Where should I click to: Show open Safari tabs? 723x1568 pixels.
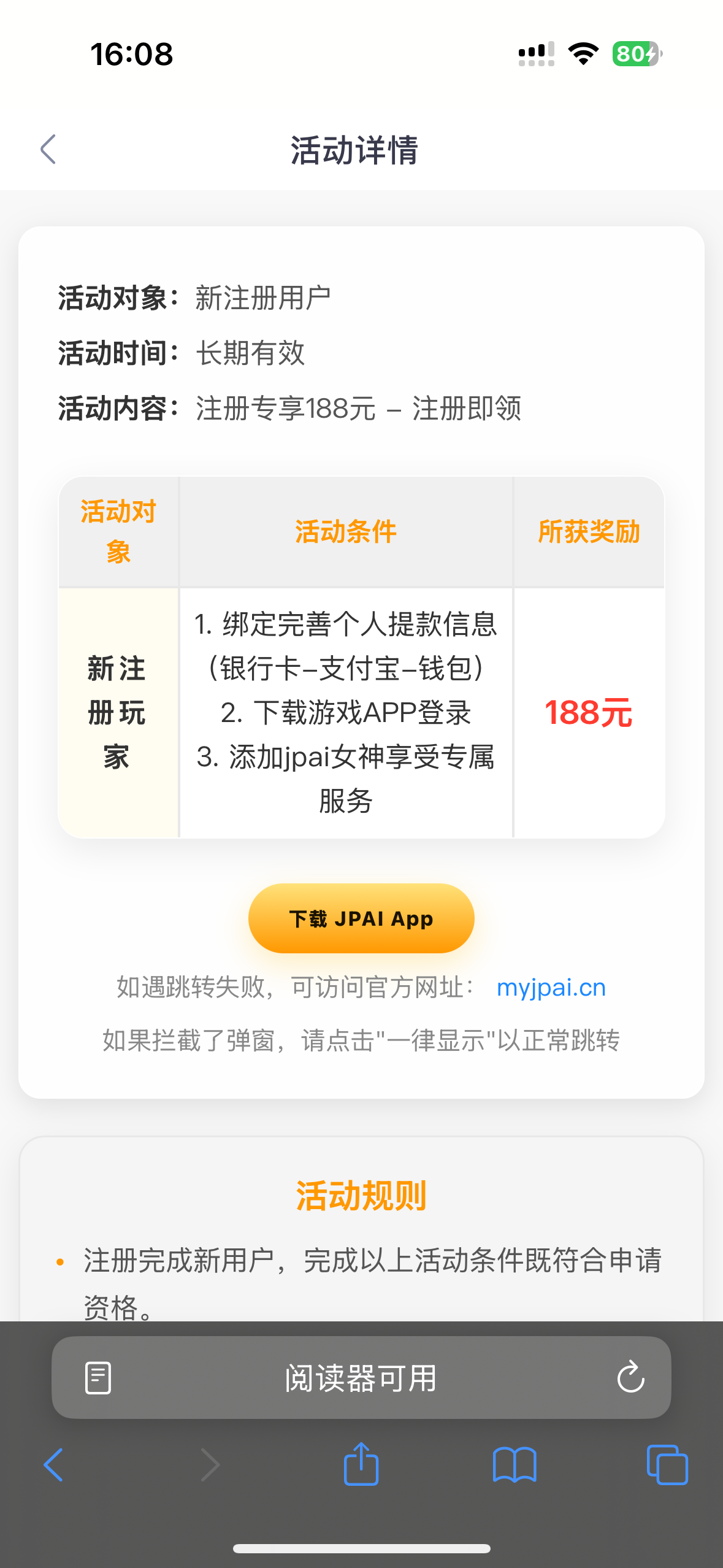pos(667,1465)
